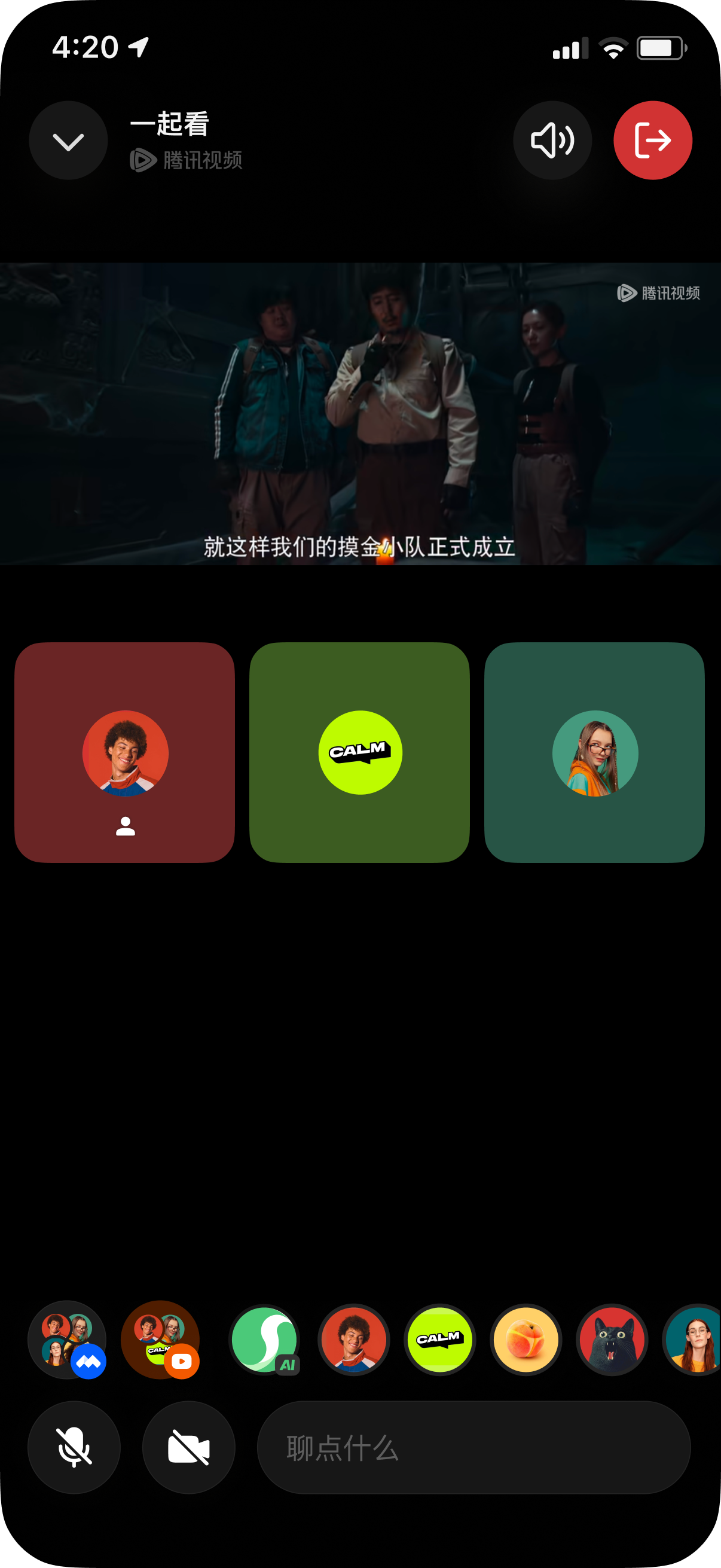Screen dimensions: 721x1568
Task: Turn on the camera
Action: 188,1447
